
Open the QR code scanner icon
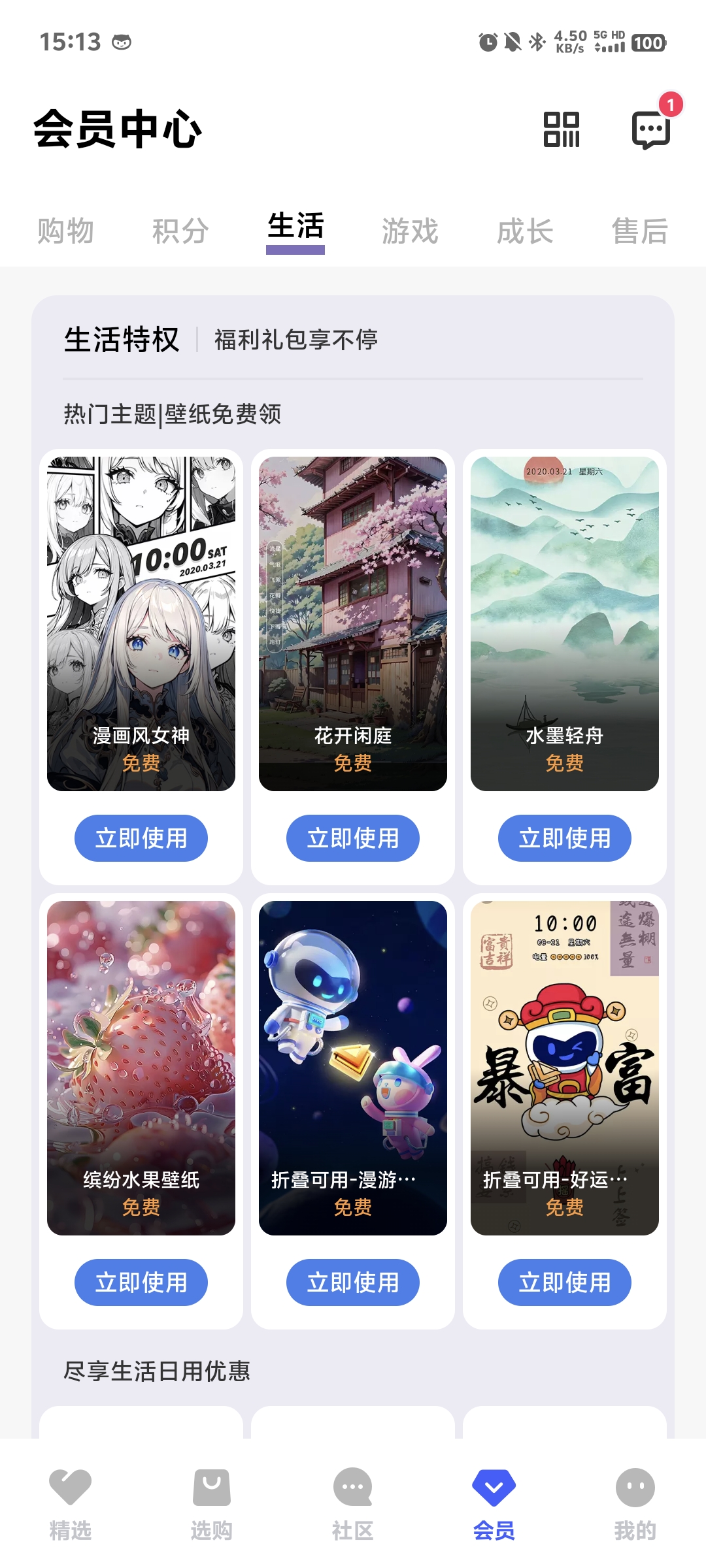click(562, 129)
